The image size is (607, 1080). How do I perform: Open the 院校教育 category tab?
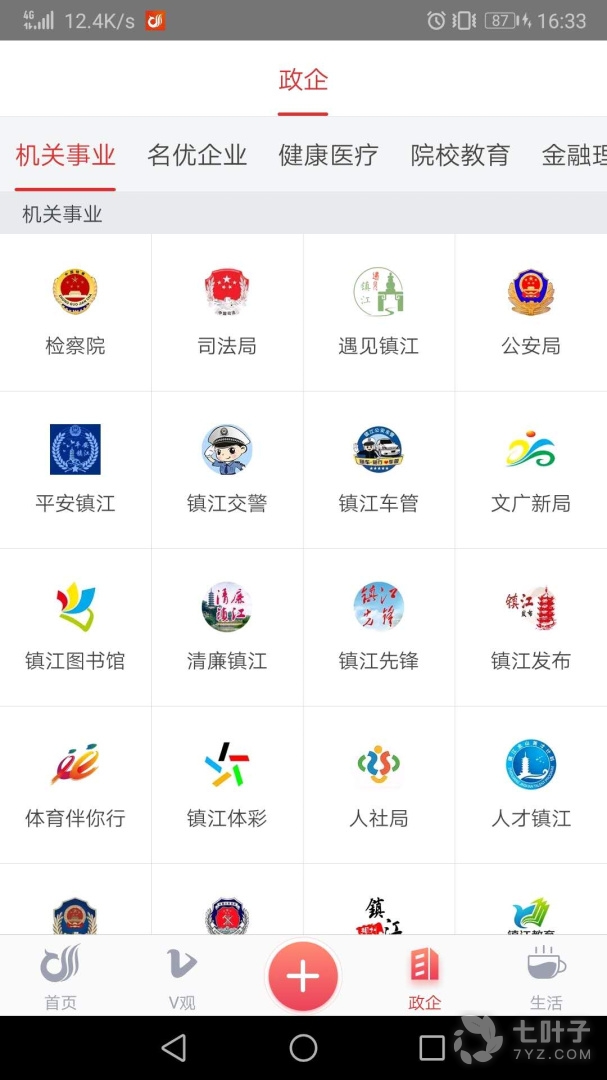tap(460, 155)
